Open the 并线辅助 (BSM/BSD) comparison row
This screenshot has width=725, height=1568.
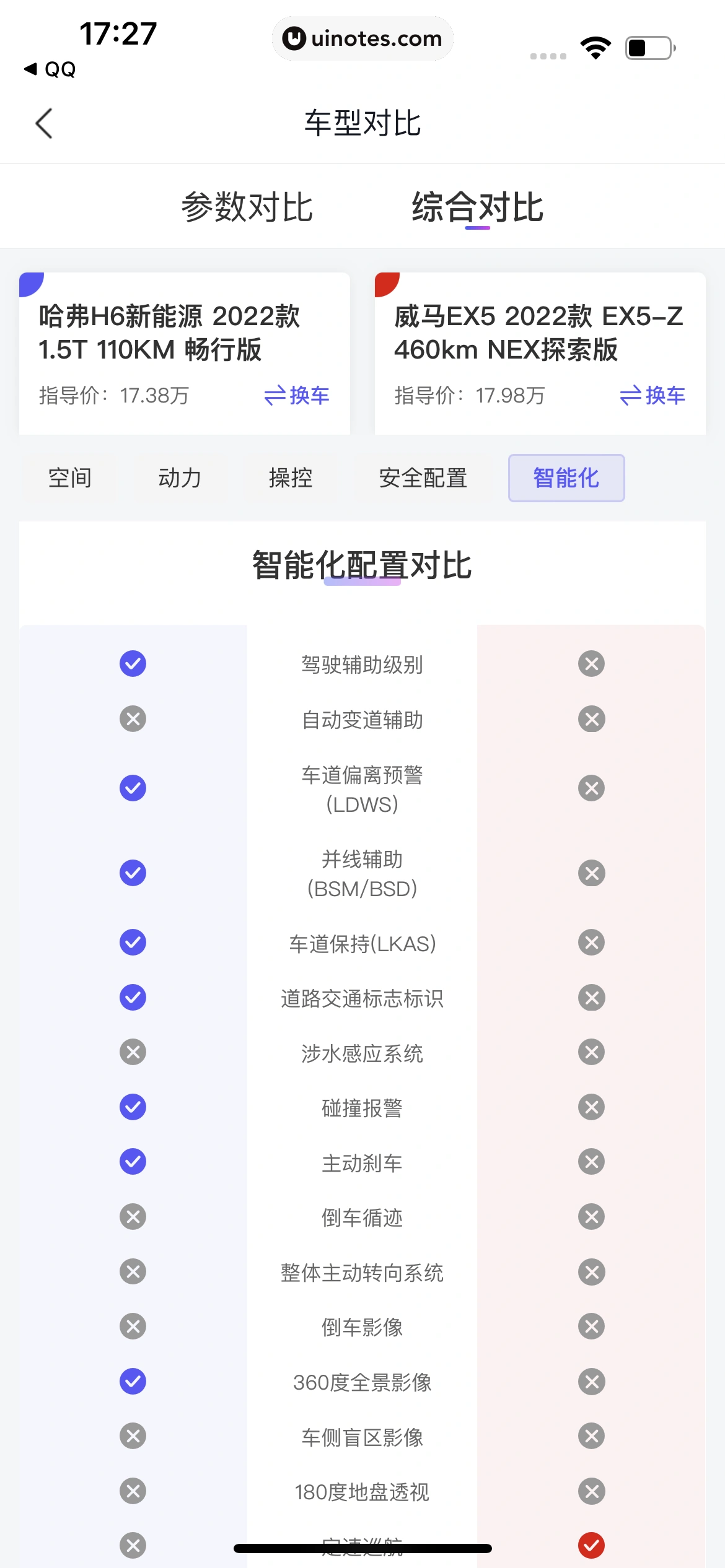[x=362, y=873]
